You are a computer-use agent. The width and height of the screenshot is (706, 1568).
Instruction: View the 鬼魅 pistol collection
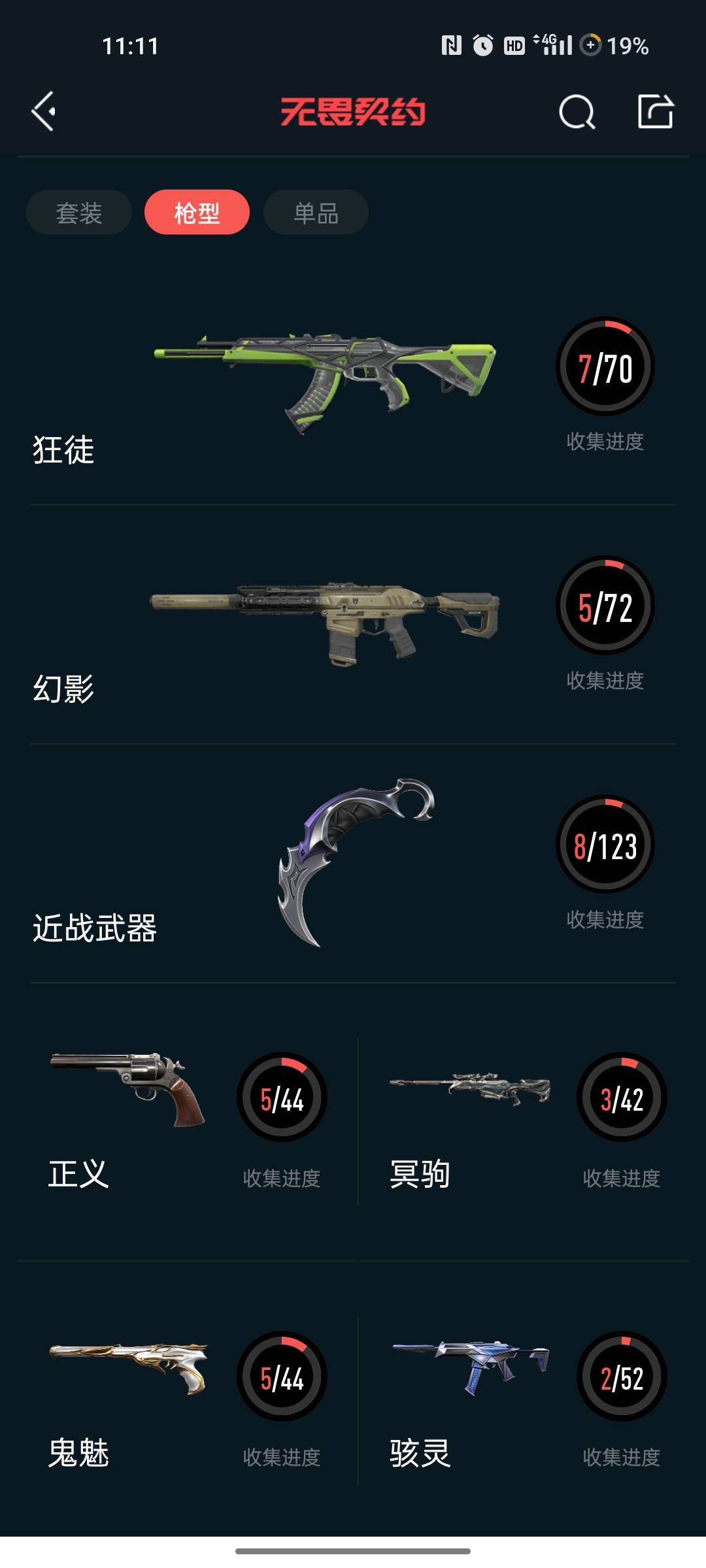pyautogui.click(x=186, y=1398)
